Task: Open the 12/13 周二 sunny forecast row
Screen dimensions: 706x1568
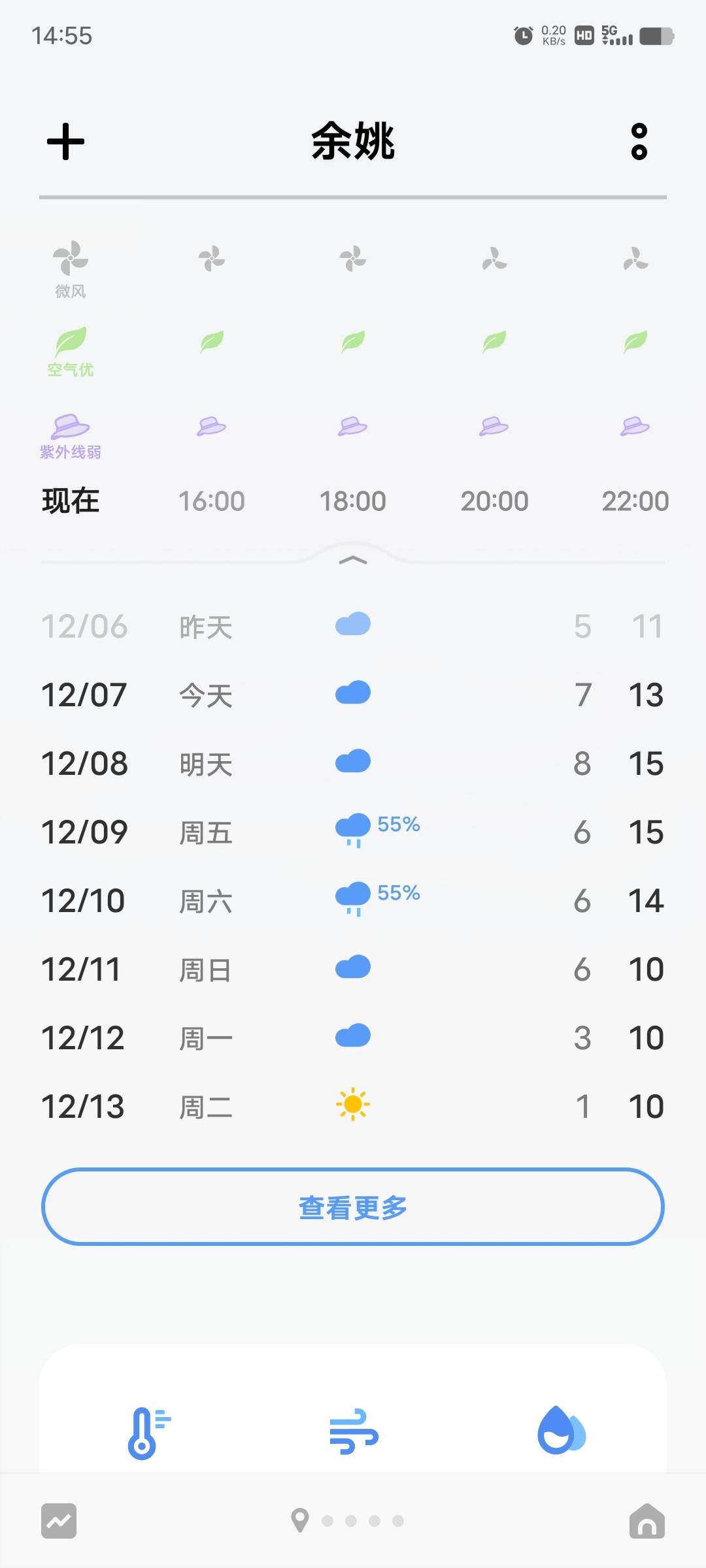Action: pyautogui.click(x=353, y=1106)
